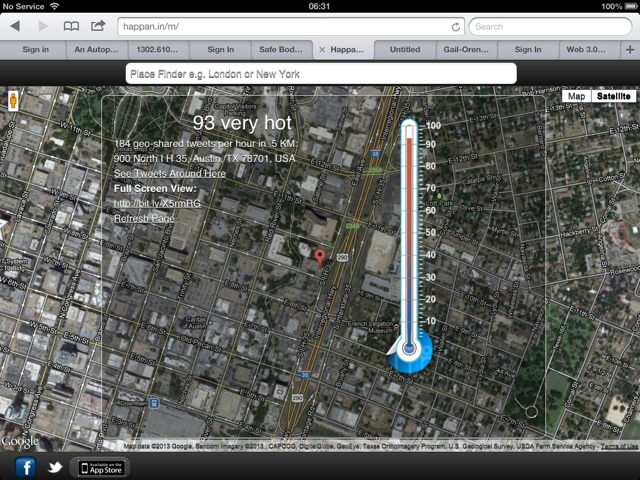Switch to the Gail-Oren... tab

coord(466,48)
